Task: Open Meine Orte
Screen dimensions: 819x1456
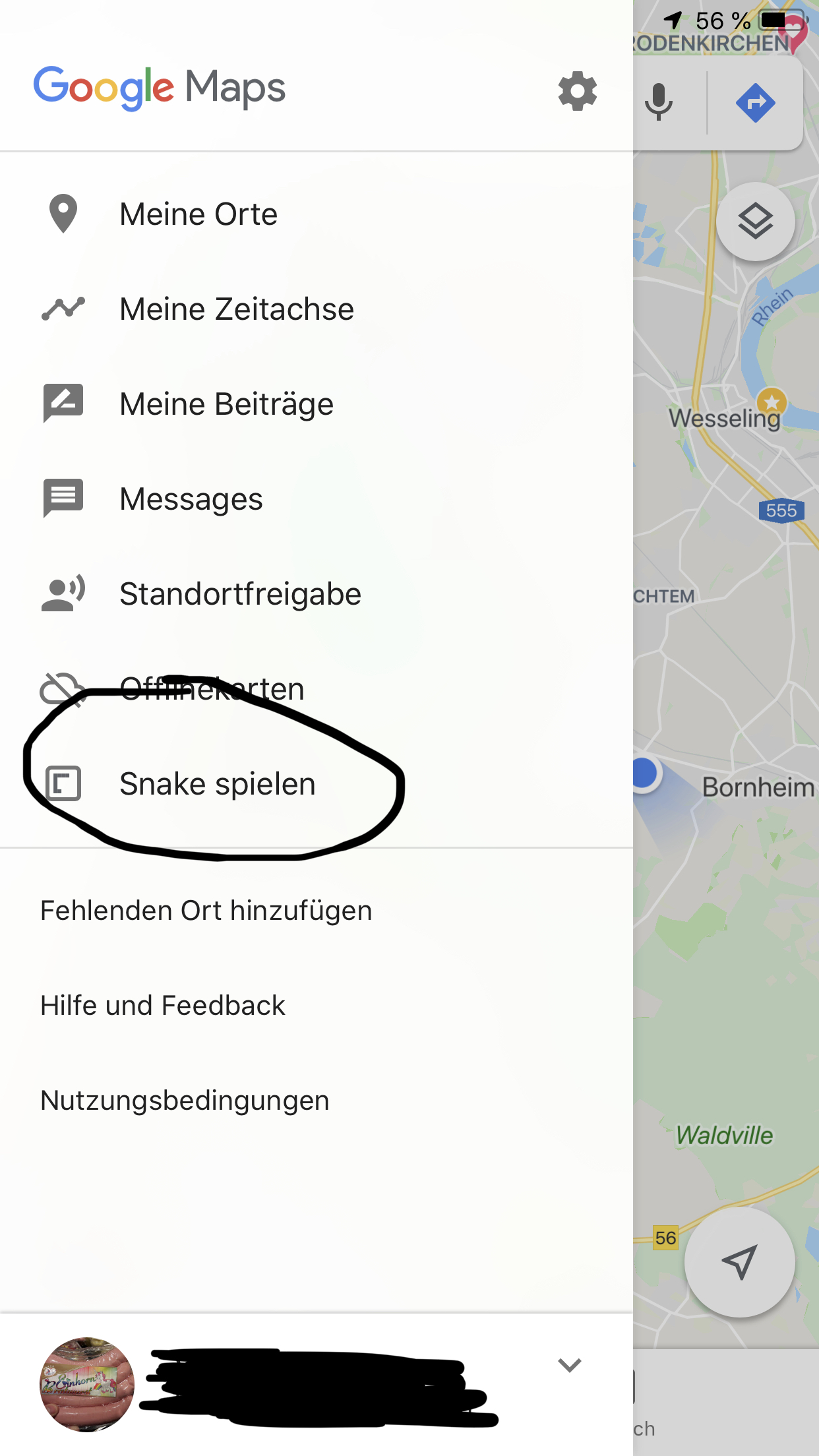Action: tap(198, 214)
